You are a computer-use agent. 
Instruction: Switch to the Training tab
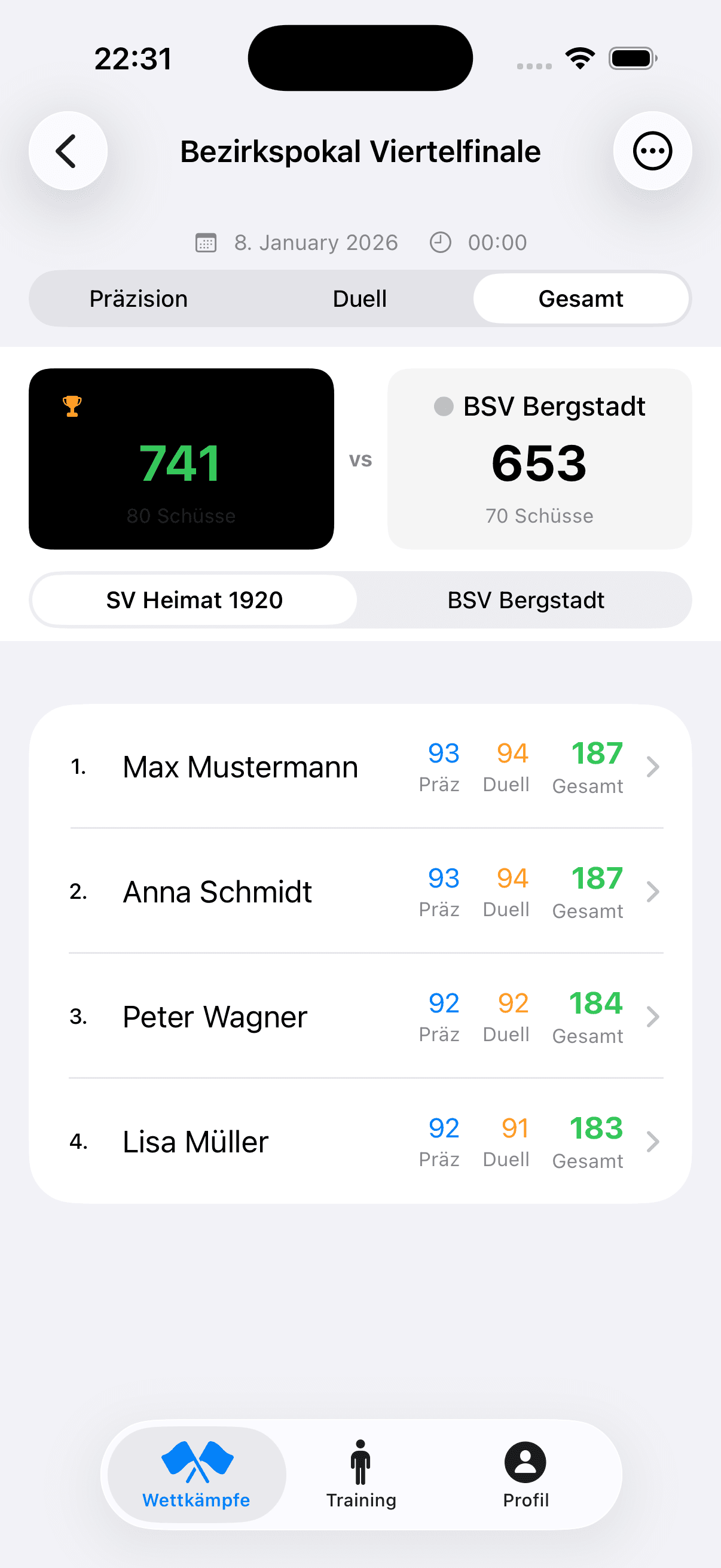click(361, 1474)
